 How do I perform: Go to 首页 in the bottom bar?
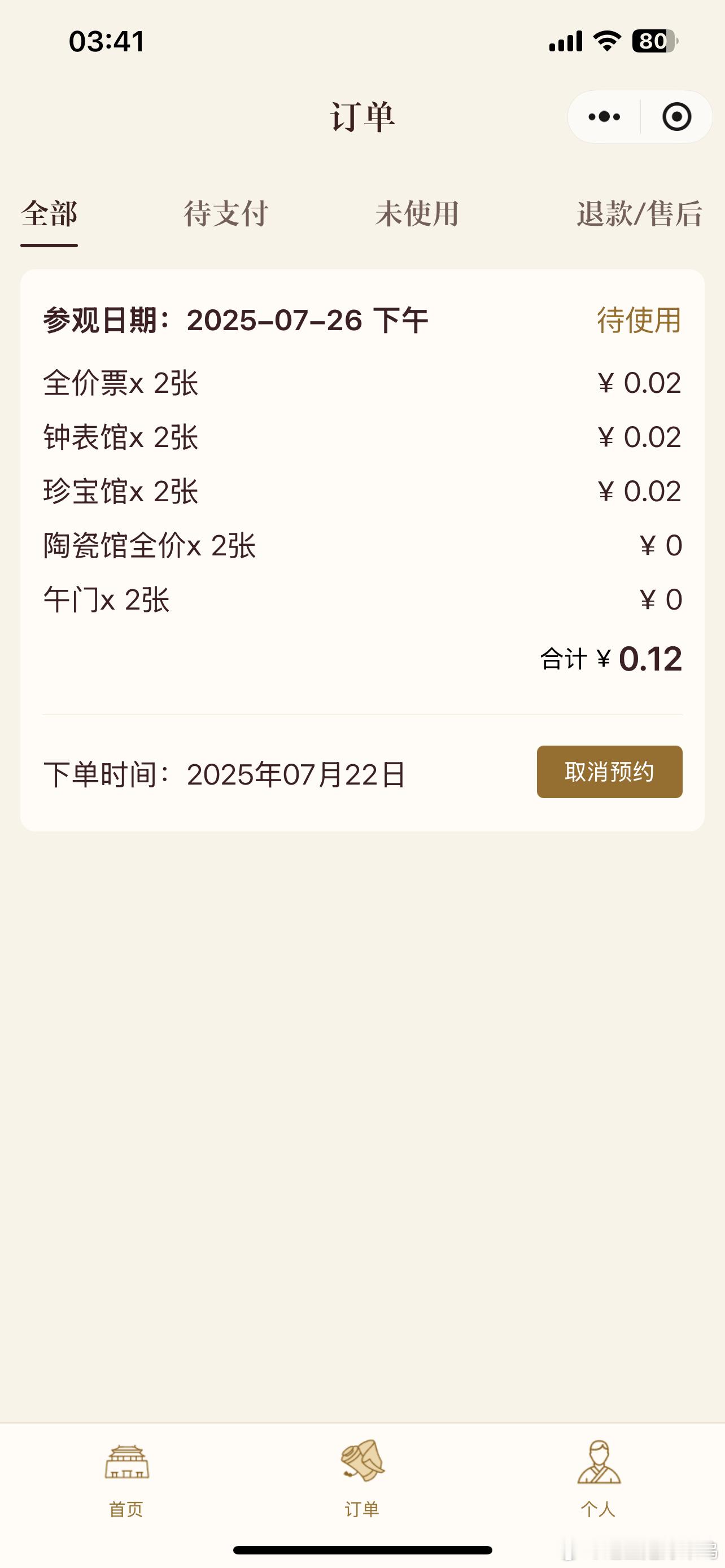pos(126,1479)
